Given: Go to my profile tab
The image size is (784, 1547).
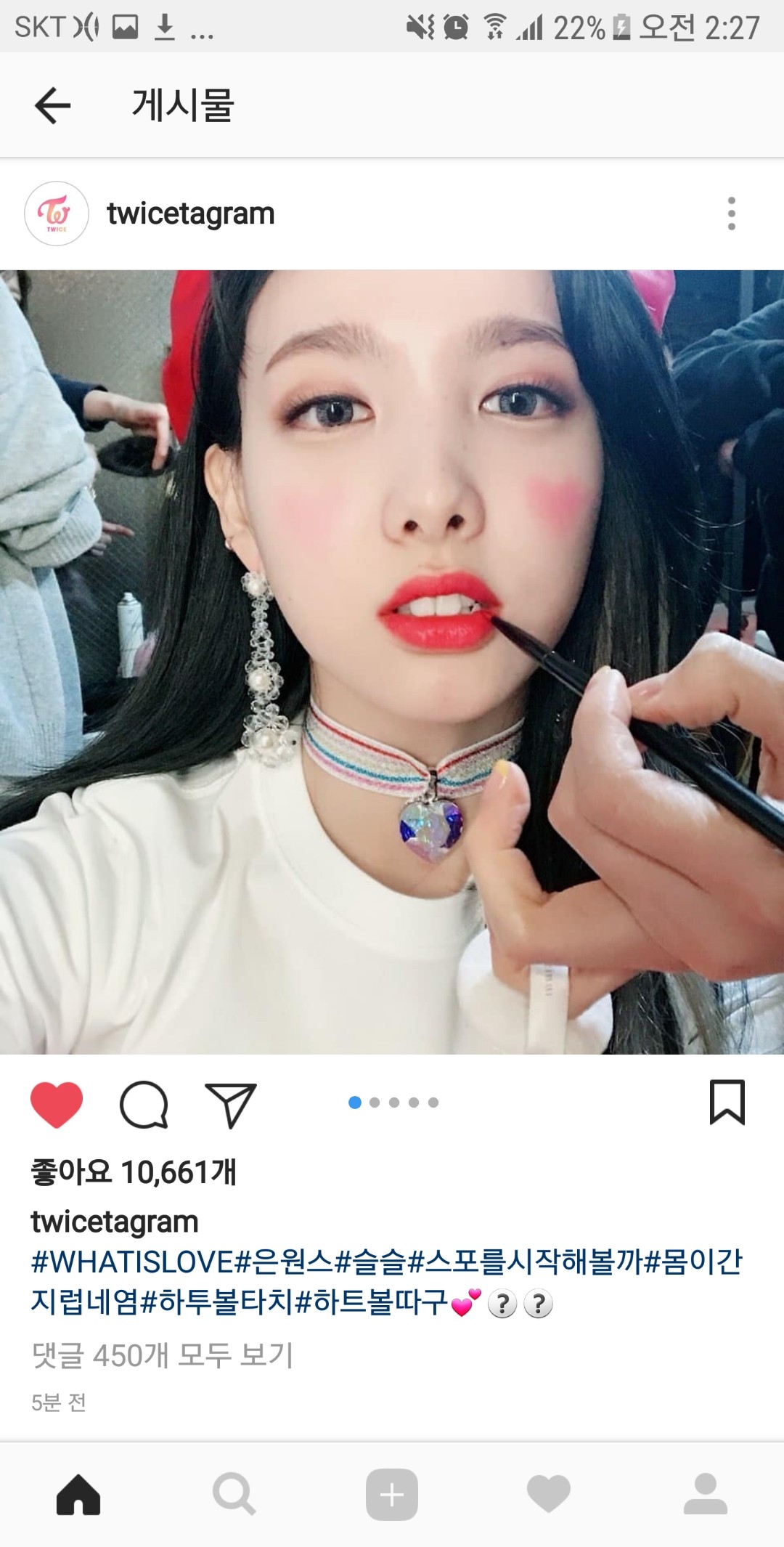Looking at the screenshot, I should (705, 1495).
